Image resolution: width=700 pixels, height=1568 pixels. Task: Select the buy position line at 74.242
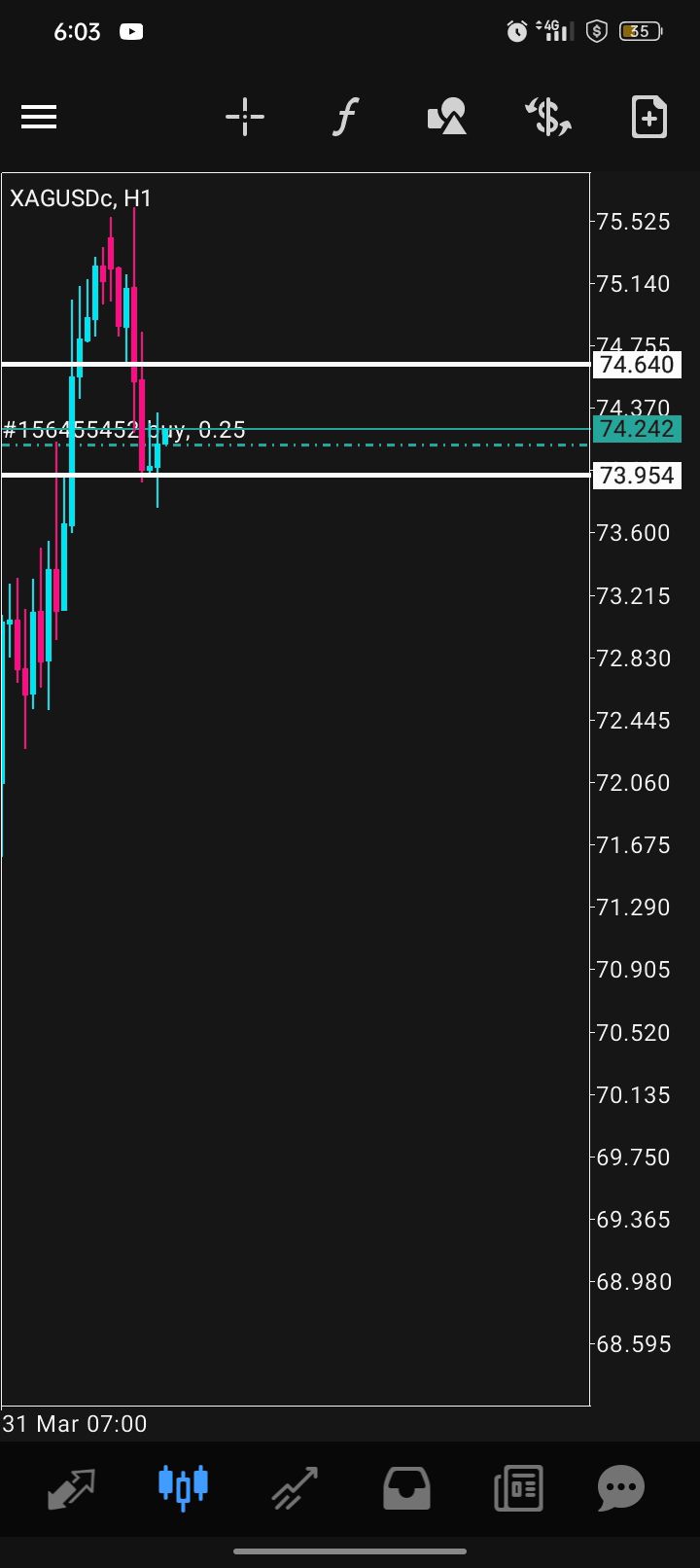click(x=389, y=429)
